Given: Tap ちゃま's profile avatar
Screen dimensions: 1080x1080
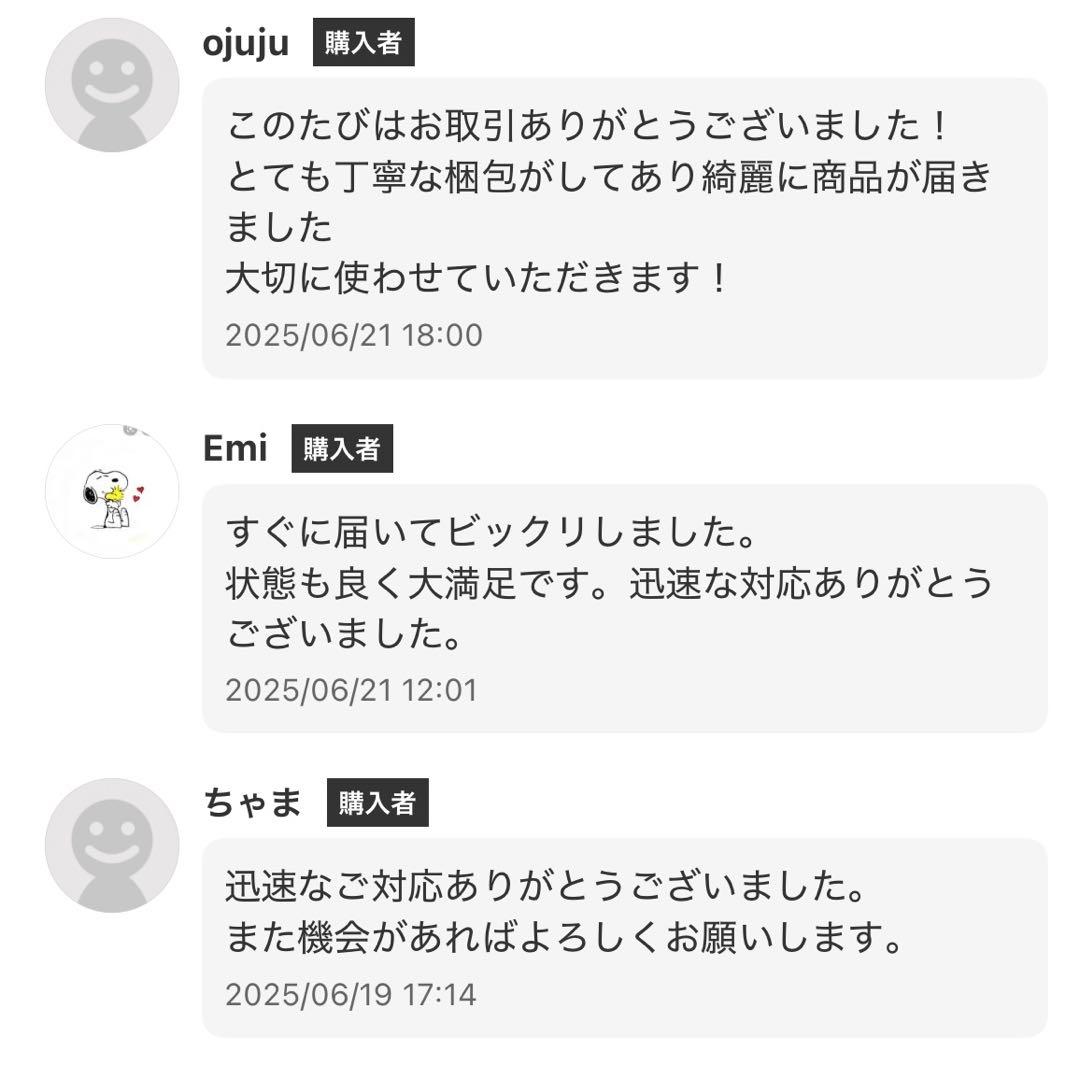Looking at the screenshot, I should pyautogui.click(x=112, y=845).
